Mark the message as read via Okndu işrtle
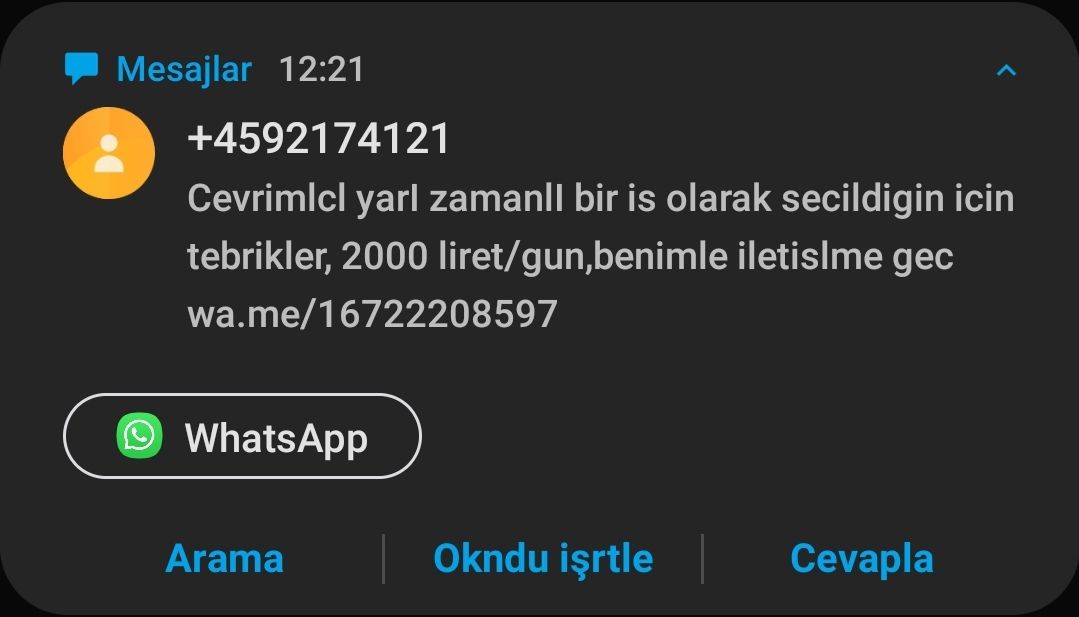The height and width of the screenshot is (617, 1079). 542,558
